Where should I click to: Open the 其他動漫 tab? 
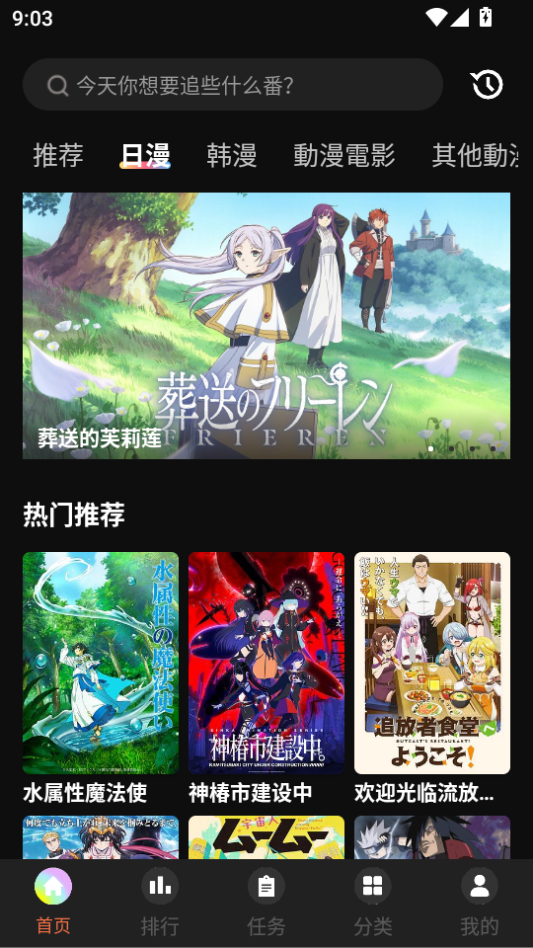tap(475, 156)
